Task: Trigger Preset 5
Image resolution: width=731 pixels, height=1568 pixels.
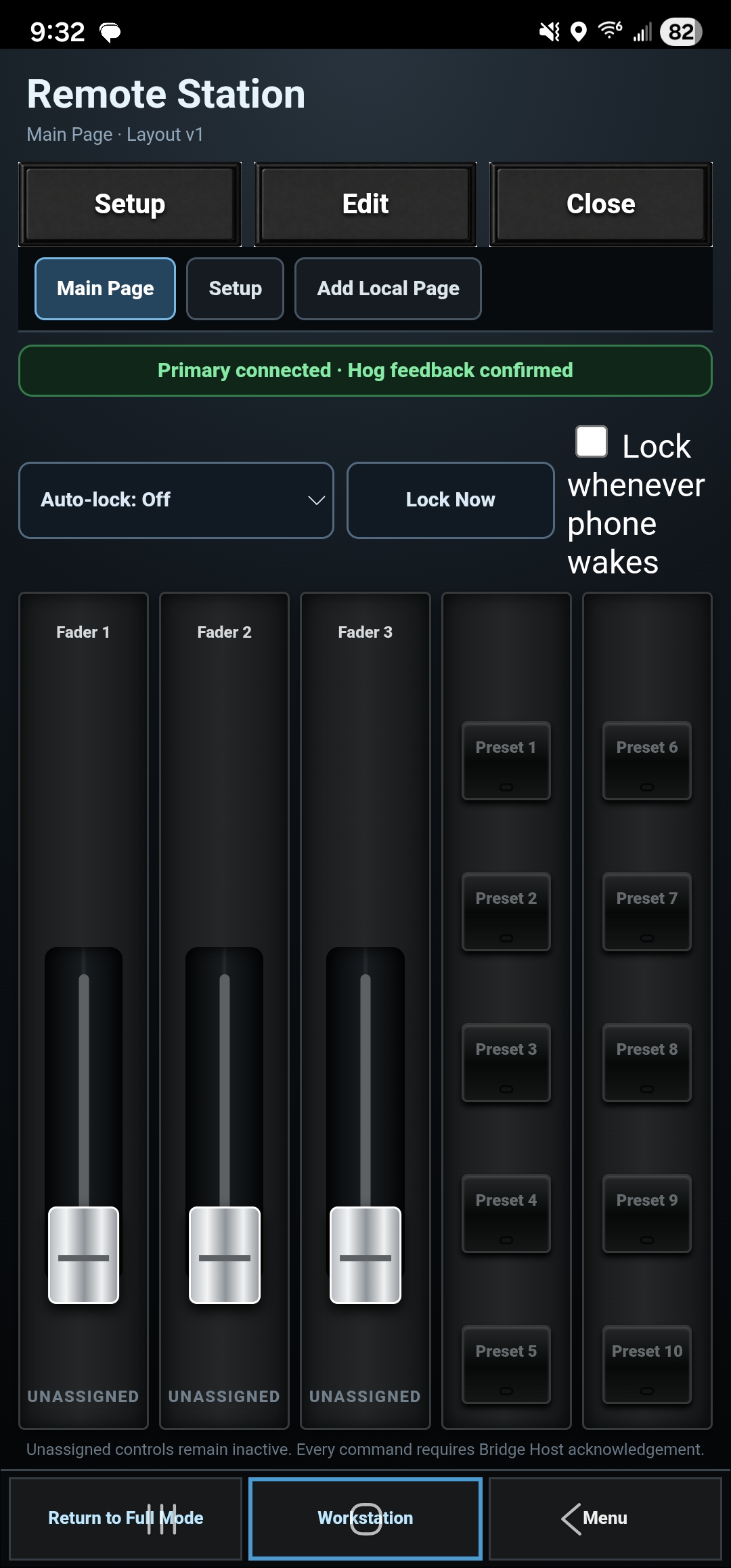Action: pos(506,1365)
